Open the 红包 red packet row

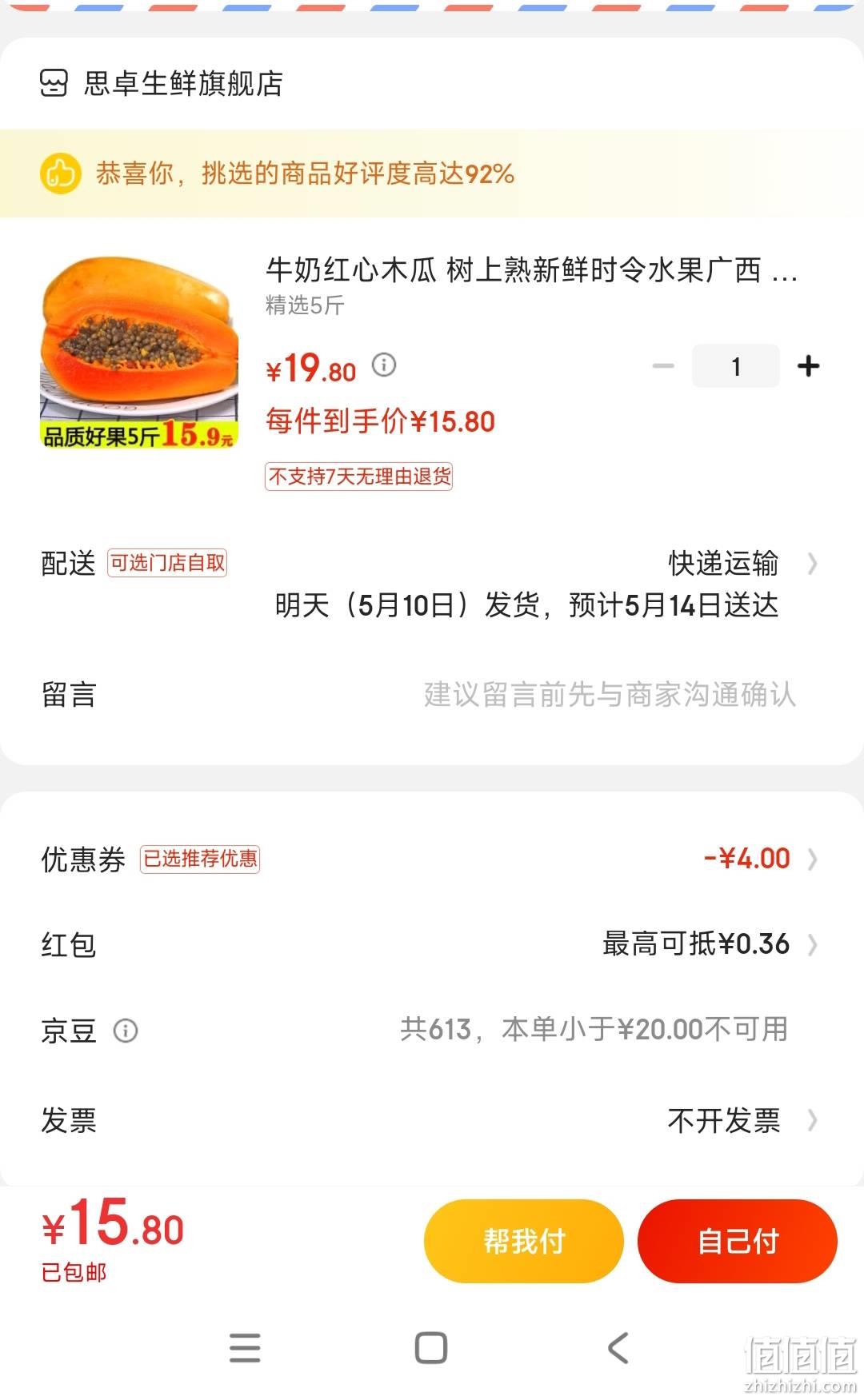[432, 944]
